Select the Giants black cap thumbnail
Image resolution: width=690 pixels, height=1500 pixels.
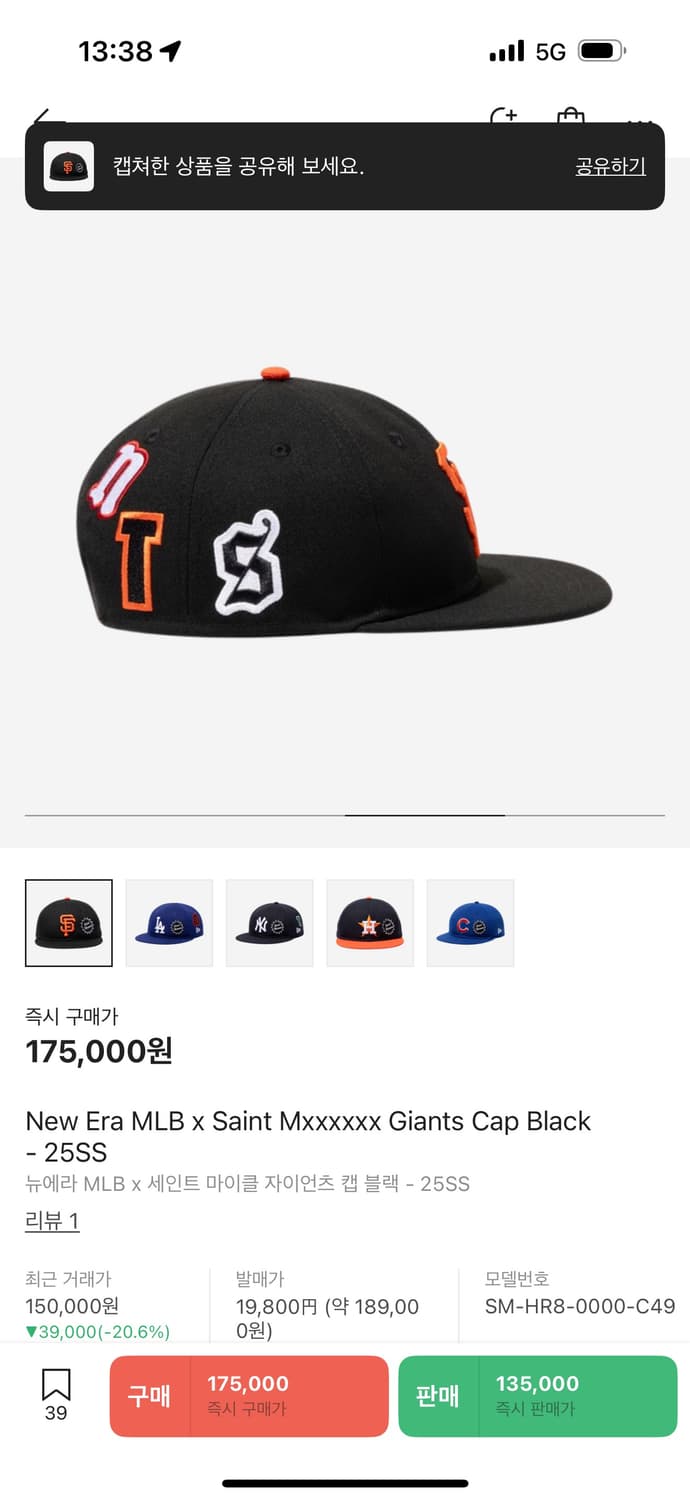coord(69,923)
